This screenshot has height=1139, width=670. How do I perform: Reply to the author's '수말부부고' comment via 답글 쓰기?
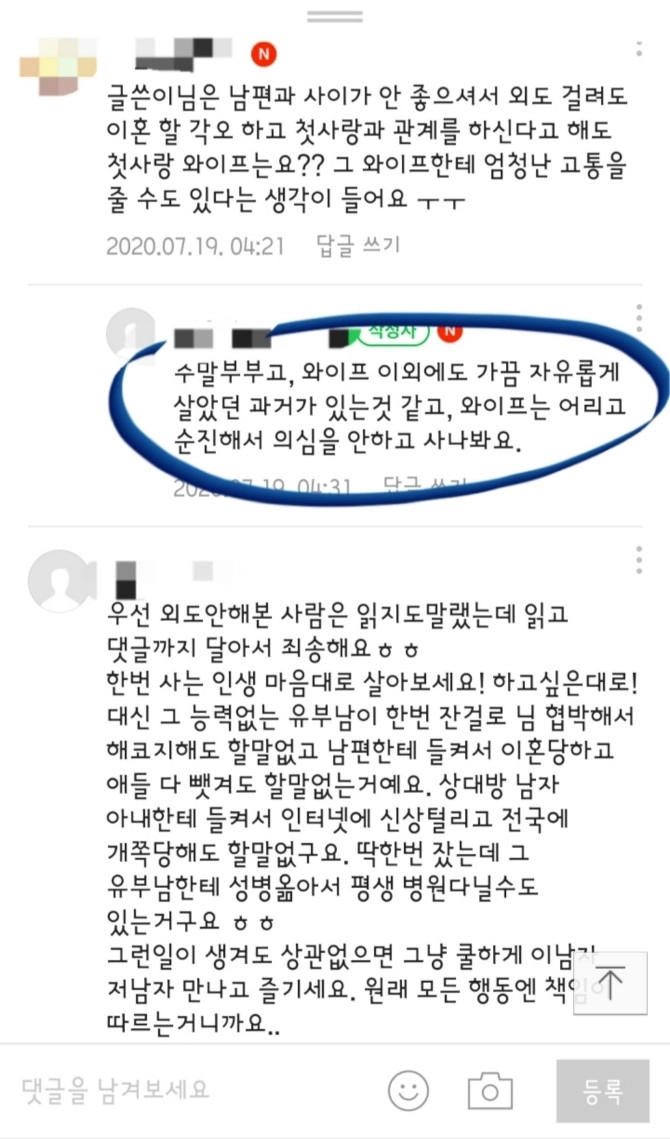pyautogui.click(x=424, y=488)
